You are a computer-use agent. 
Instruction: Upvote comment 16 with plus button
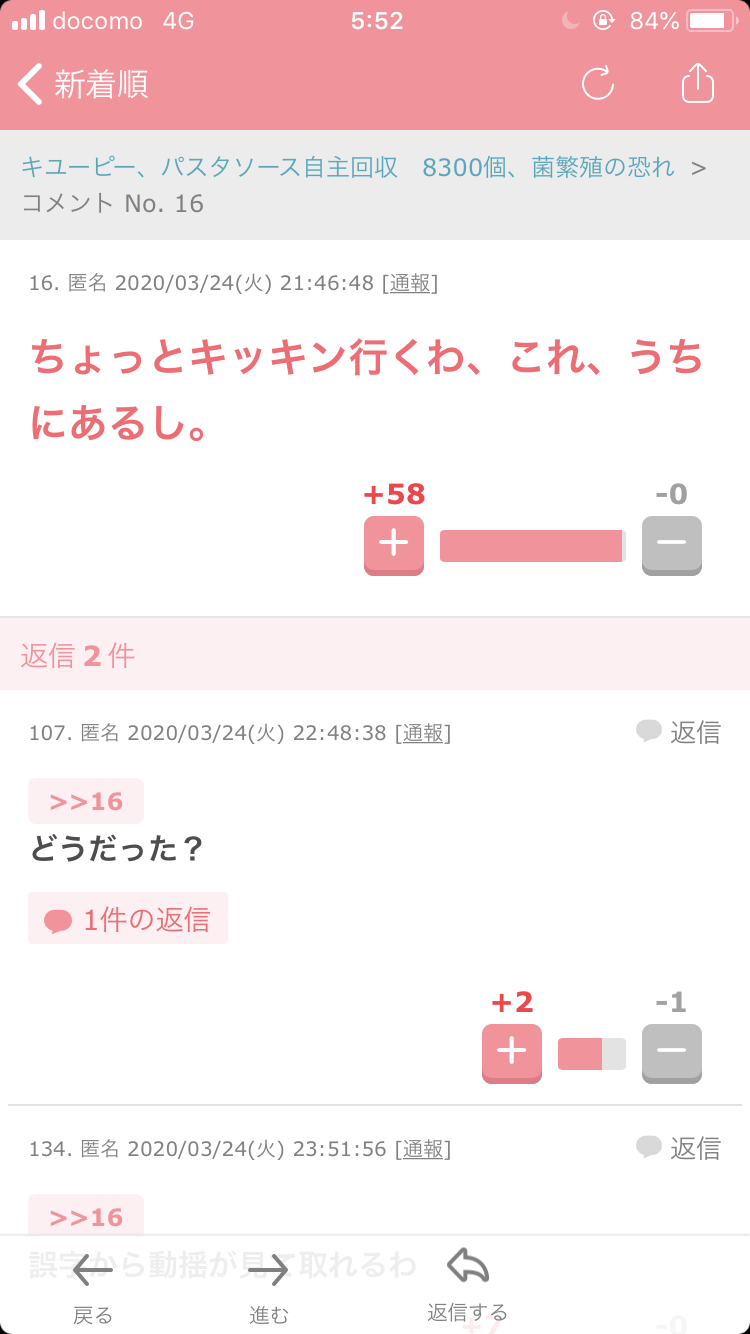tap(394, 545)
